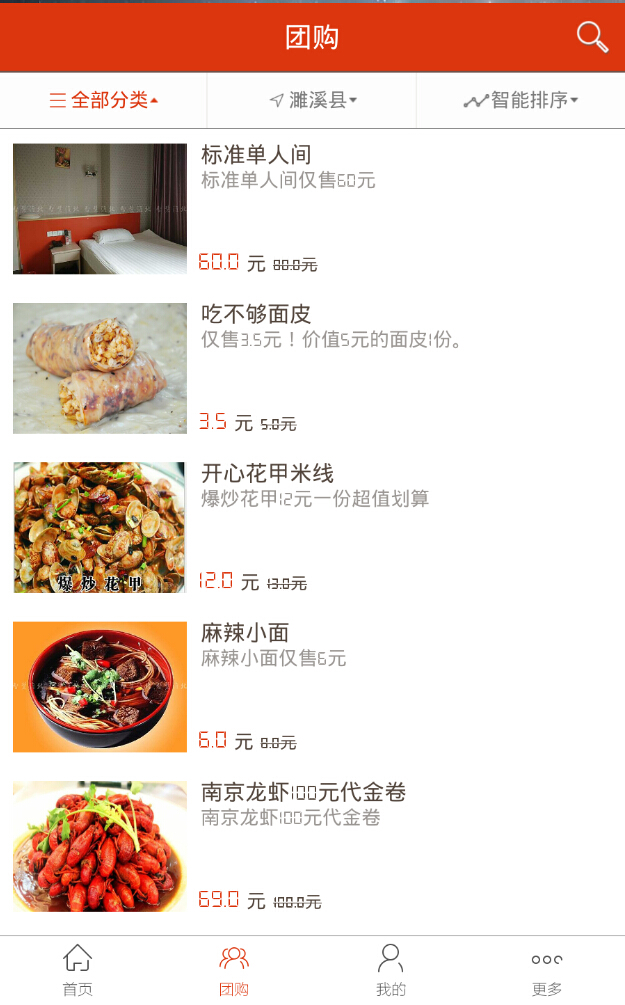Viewport: 625px width, 1005px height.
Task: Select the 开心花甲米线 deal
Action: click(x=267, y=474)
